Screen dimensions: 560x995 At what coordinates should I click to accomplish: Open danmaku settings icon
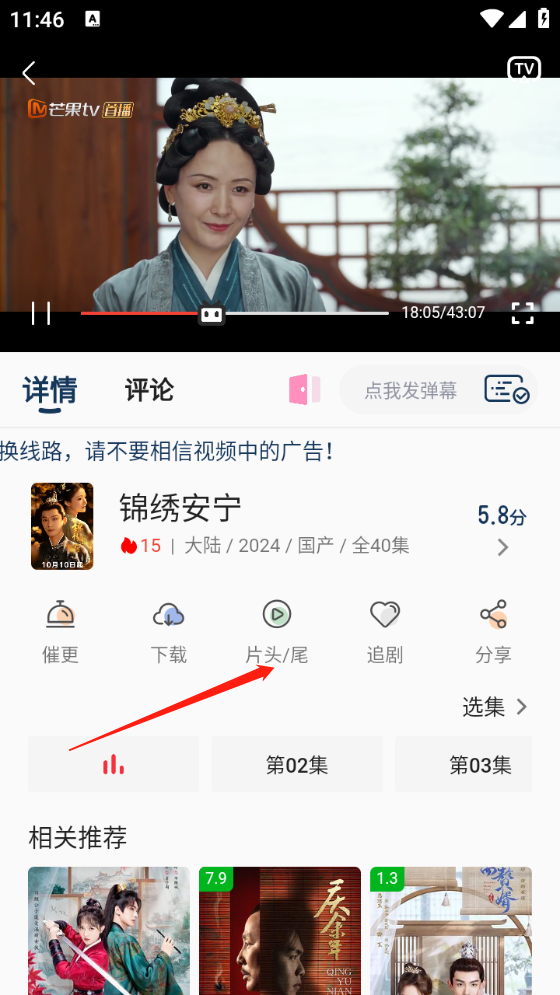507,389
